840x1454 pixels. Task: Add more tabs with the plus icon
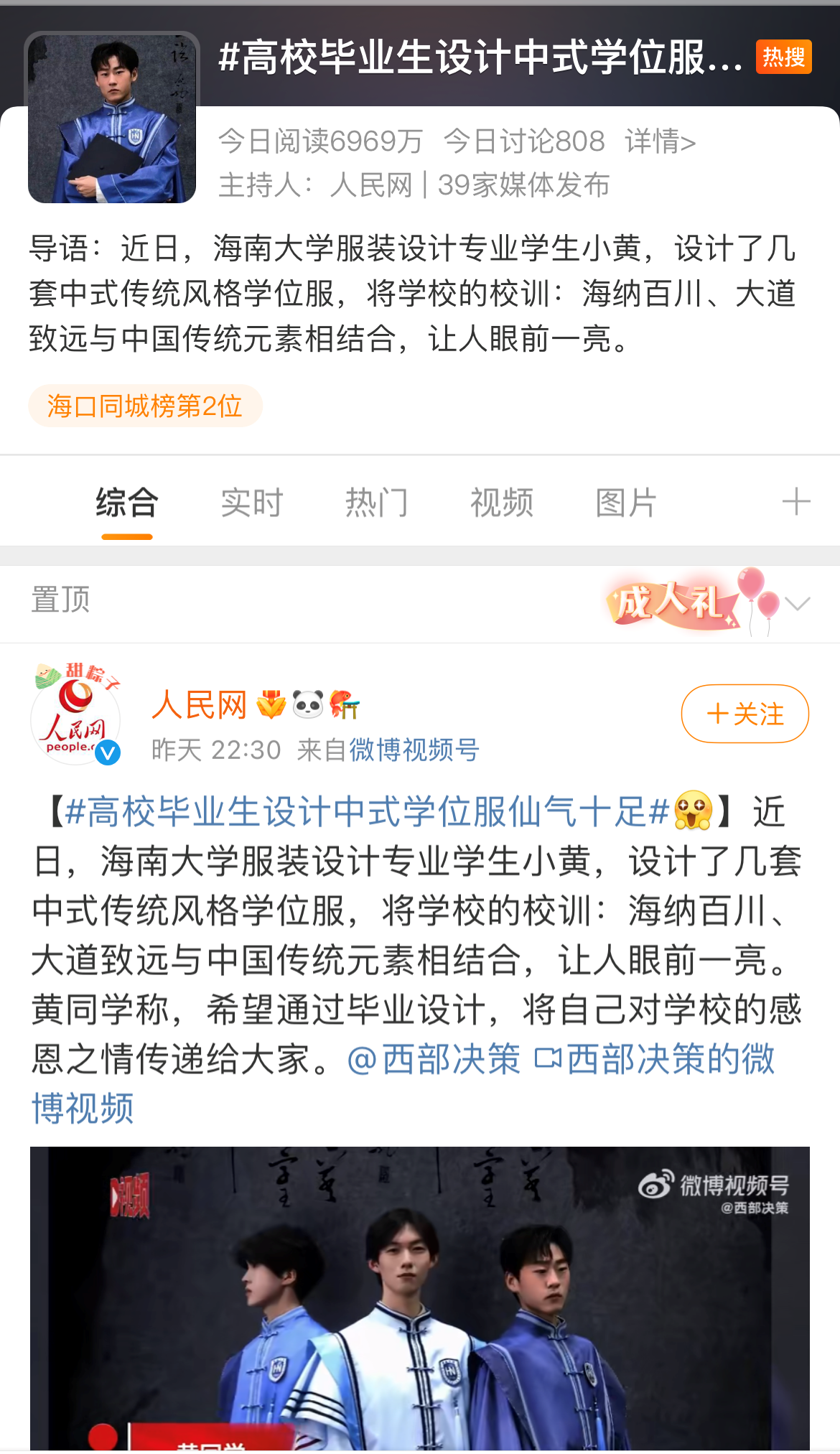pyautogui.click(x=795, y=501)
